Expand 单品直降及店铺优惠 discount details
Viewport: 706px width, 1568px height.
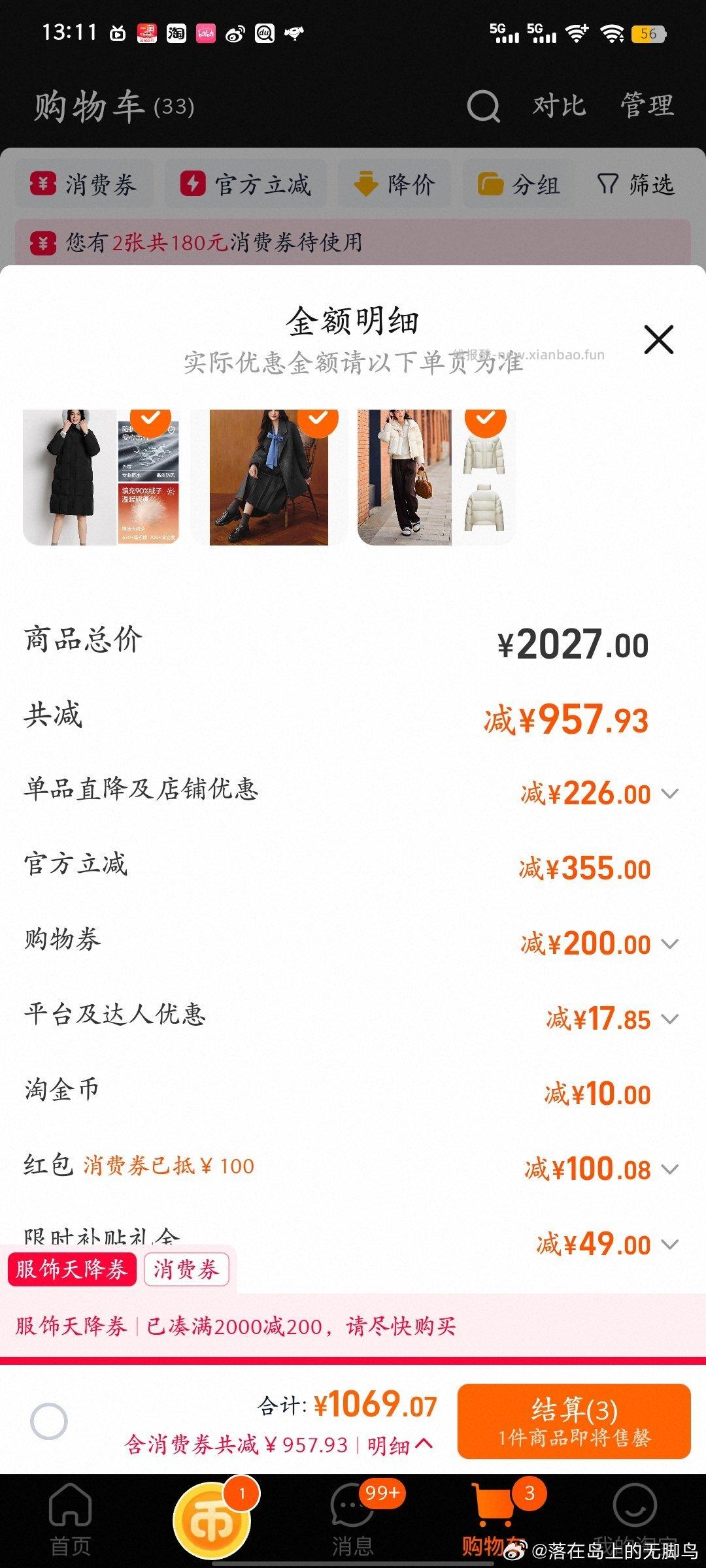[x=671, y=794]
